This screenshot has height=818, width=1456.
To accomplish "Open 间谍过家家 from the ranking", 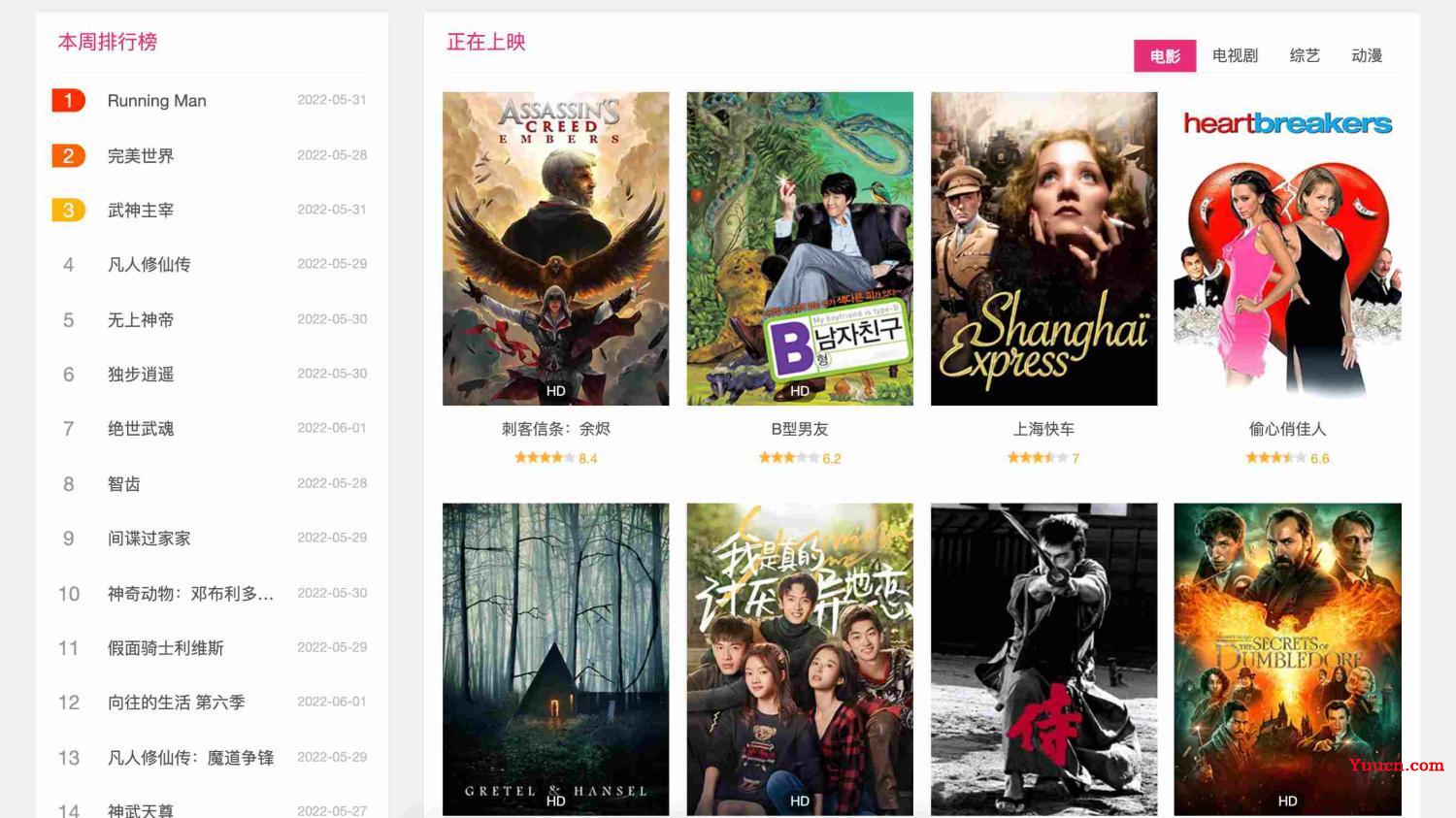I will 149,538.
